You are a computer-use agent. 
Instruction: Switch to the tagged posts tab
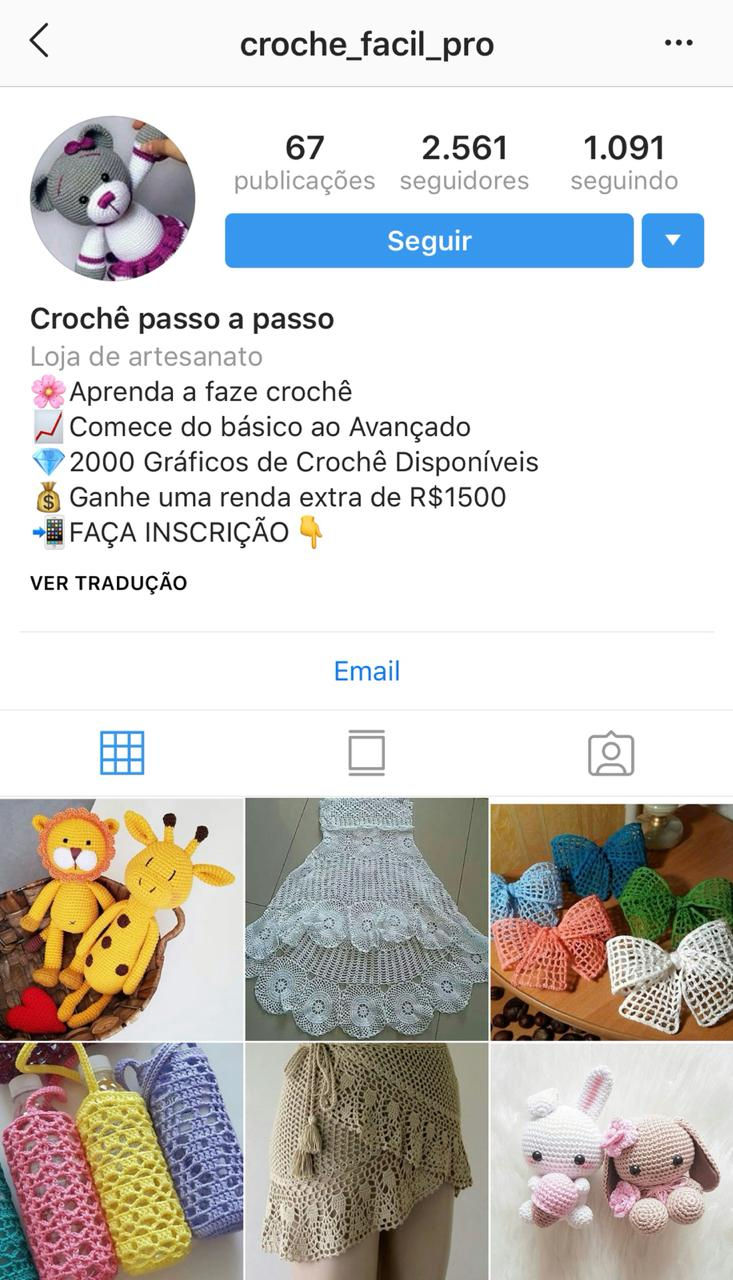(x=611, y=755)
